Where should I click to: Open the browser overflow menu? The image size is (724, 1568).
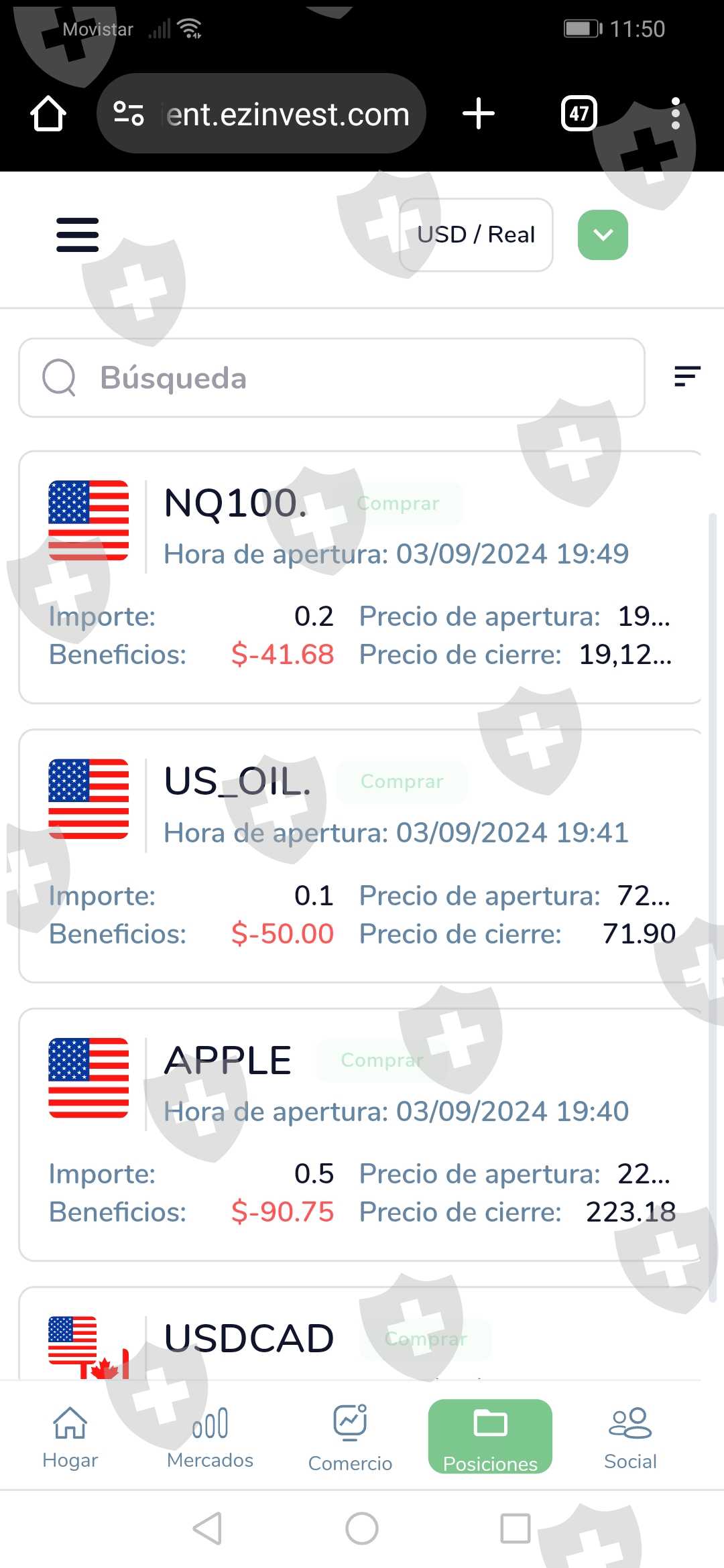point(675,113)
